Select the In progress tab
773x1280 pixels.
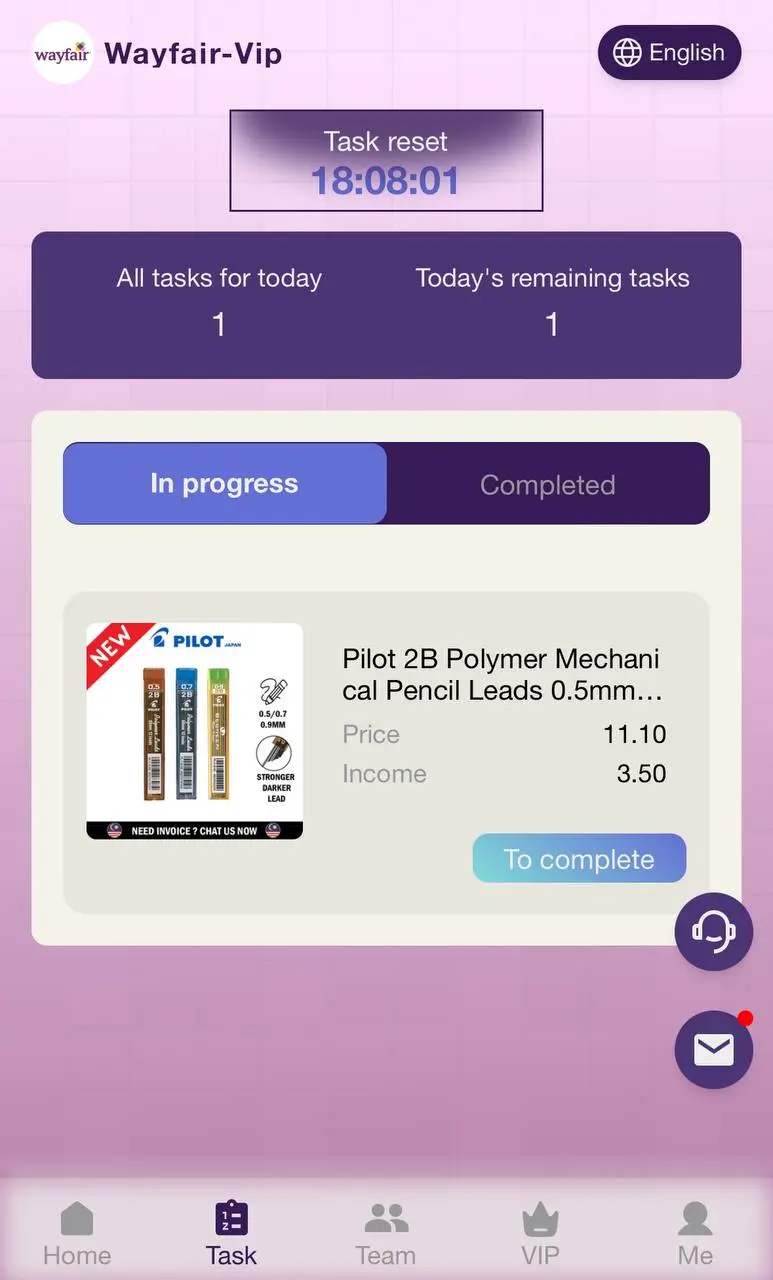pos(225,484)
